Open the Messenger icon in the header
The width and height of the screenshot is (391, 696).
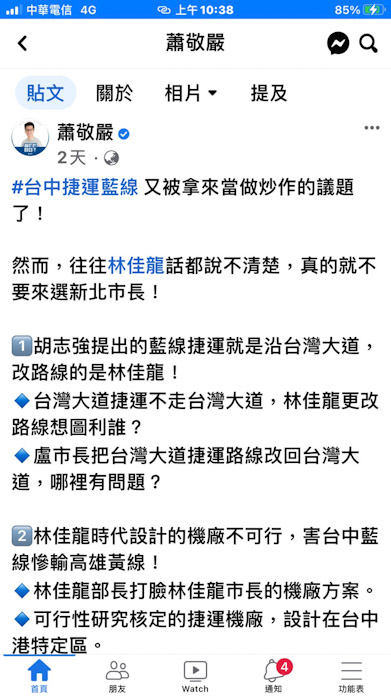(x=338, y=44)
